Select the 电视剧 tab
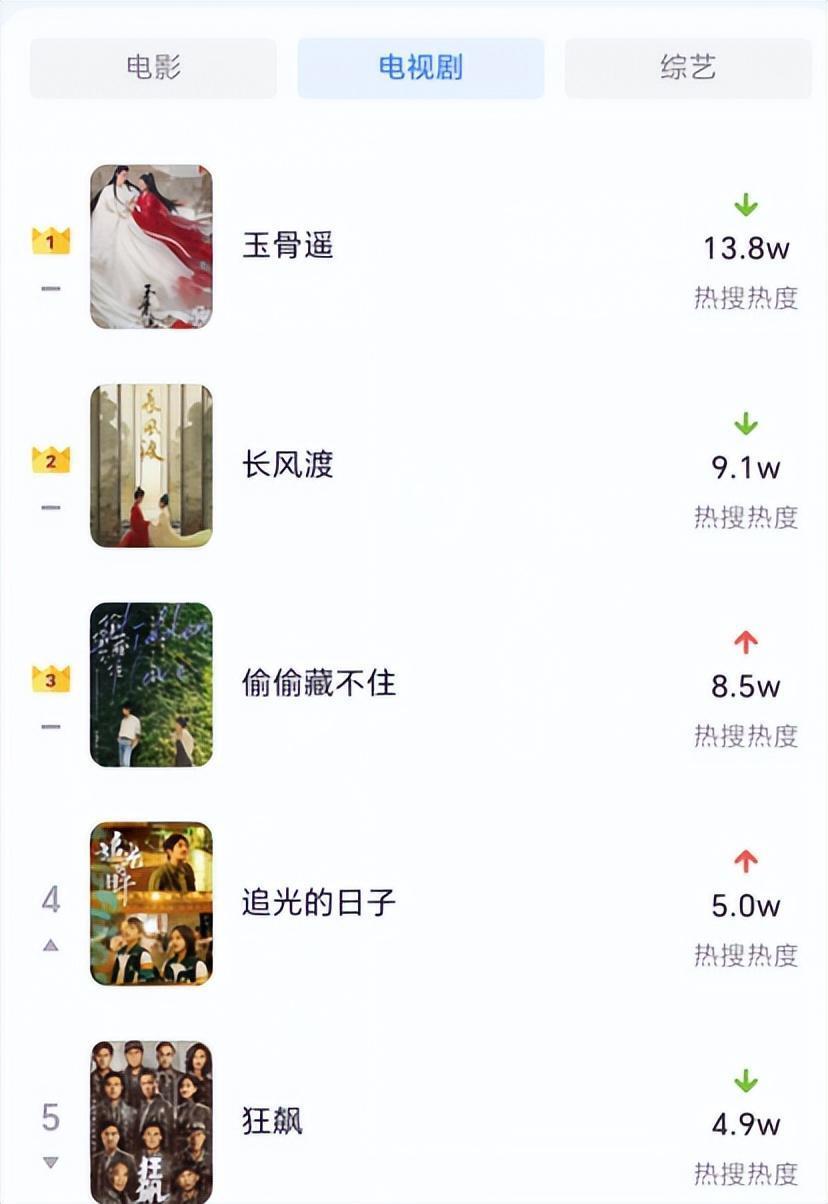Image resolution: width=828 pixels, height=1204 pixels. point(420,68)
